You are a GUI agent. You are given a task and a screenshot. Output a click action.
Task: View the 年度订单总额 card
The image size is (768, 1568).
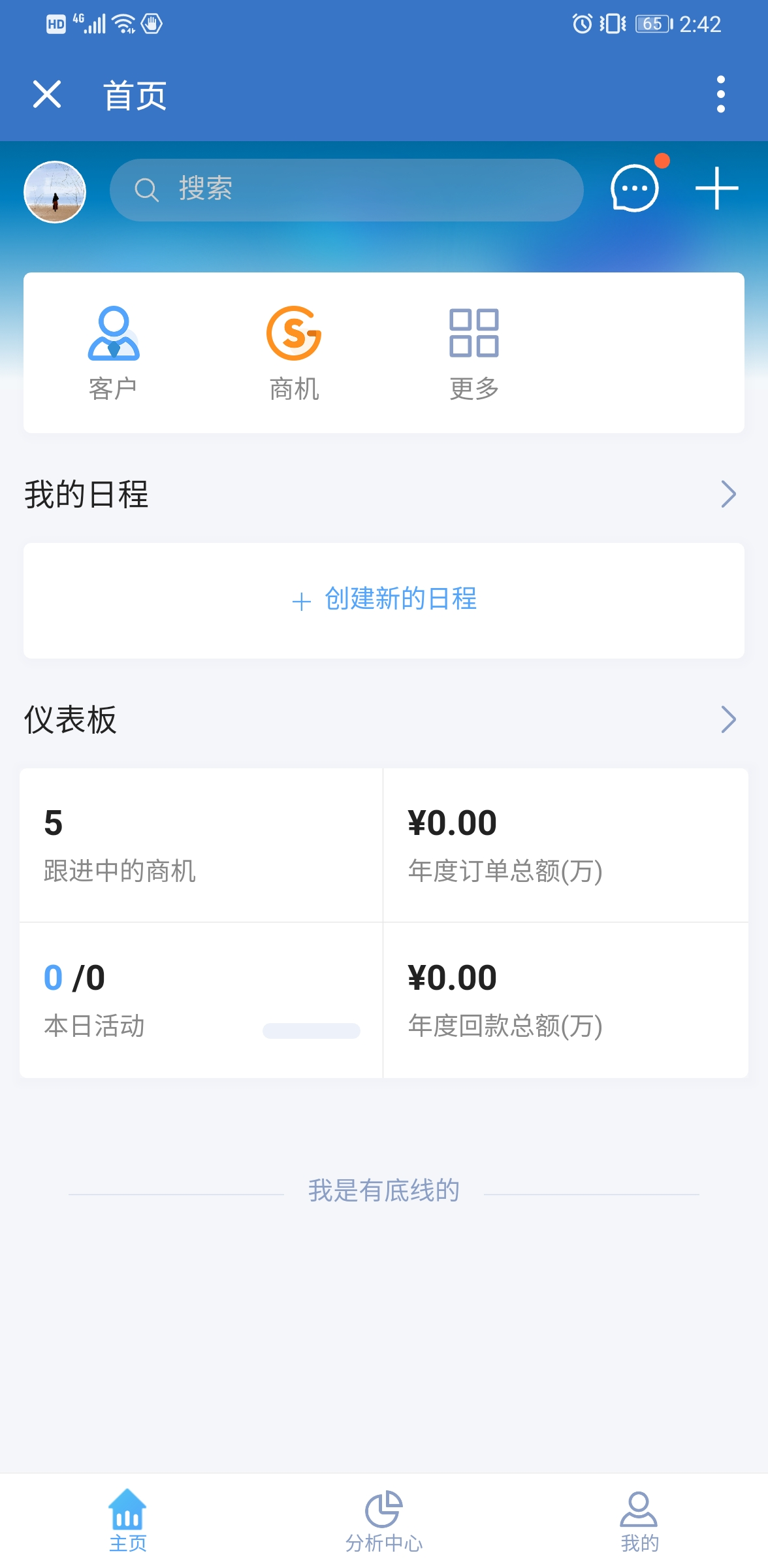[x=566, y=845]
